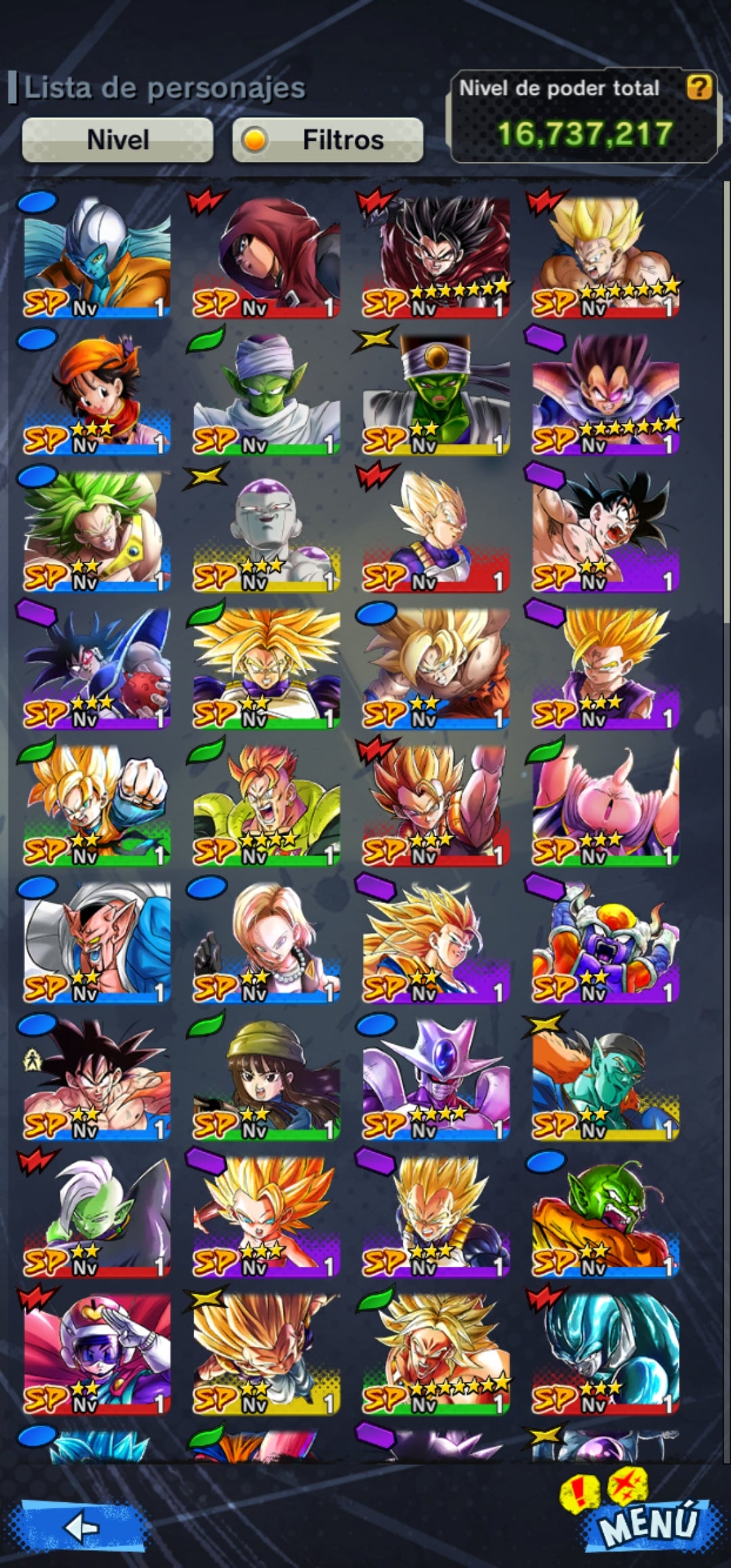Select the Great Saiyaman saluting character card

coord(97,1354)
